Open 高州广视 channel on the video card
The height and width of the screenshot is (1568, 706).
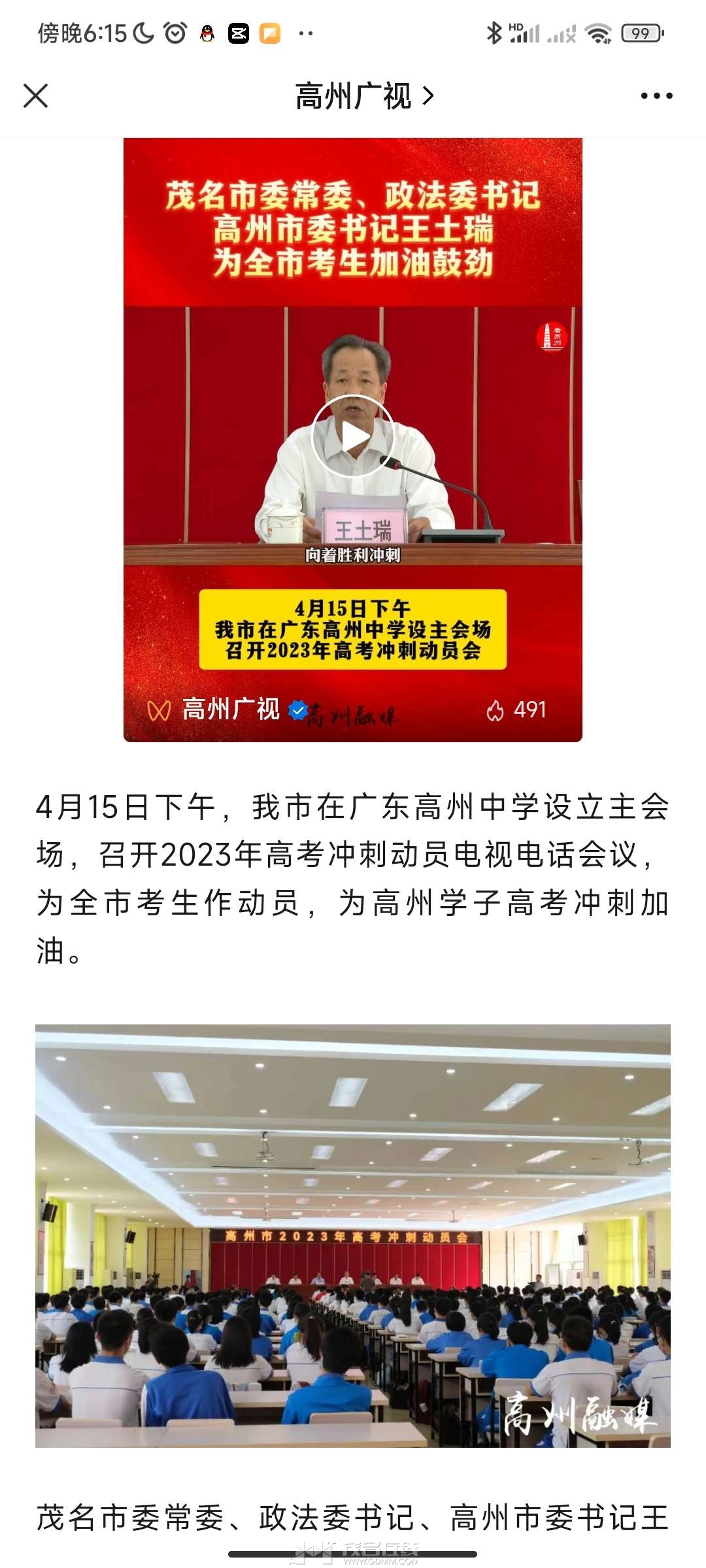(x=230, y=710)
